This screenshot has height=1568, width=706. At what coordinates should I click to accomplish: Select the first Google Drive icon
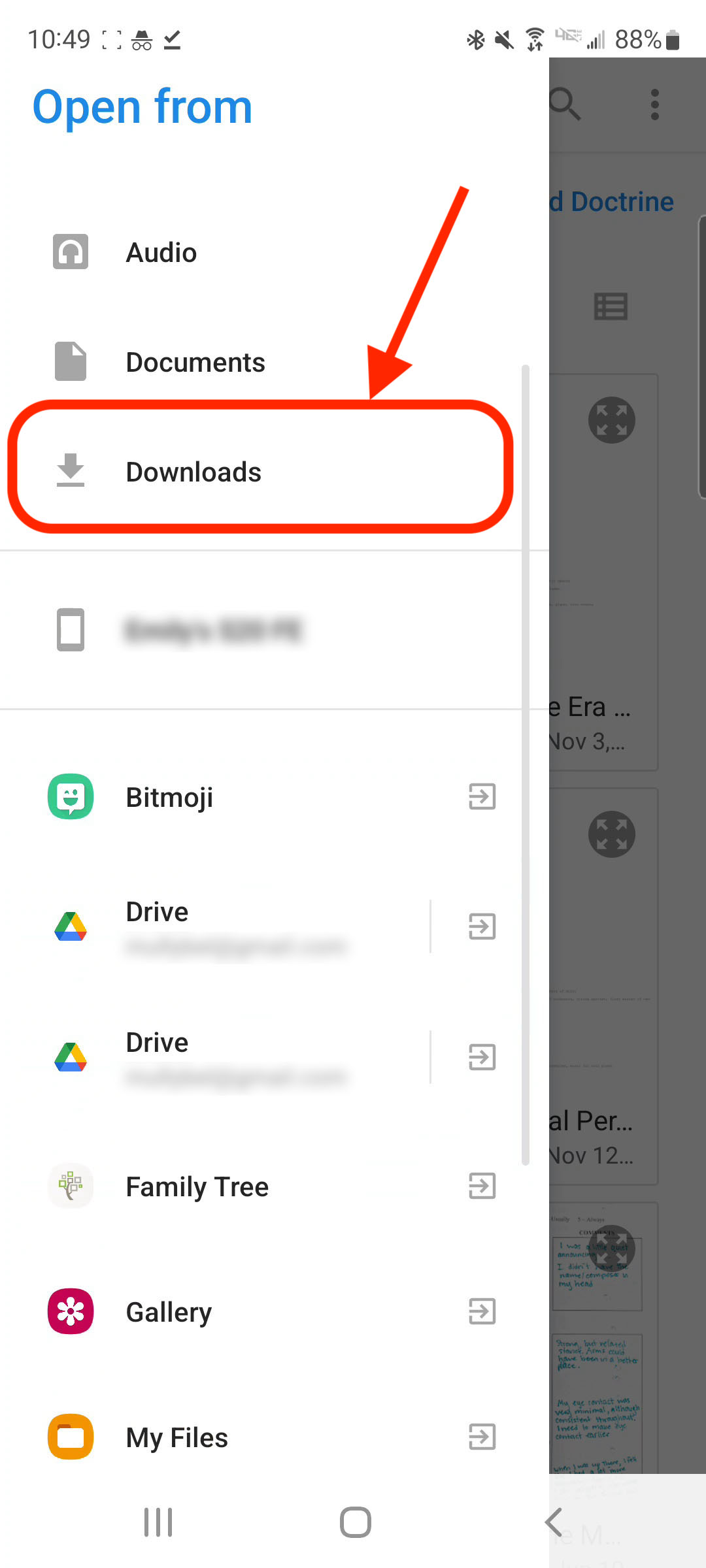(x=71, y=926)
